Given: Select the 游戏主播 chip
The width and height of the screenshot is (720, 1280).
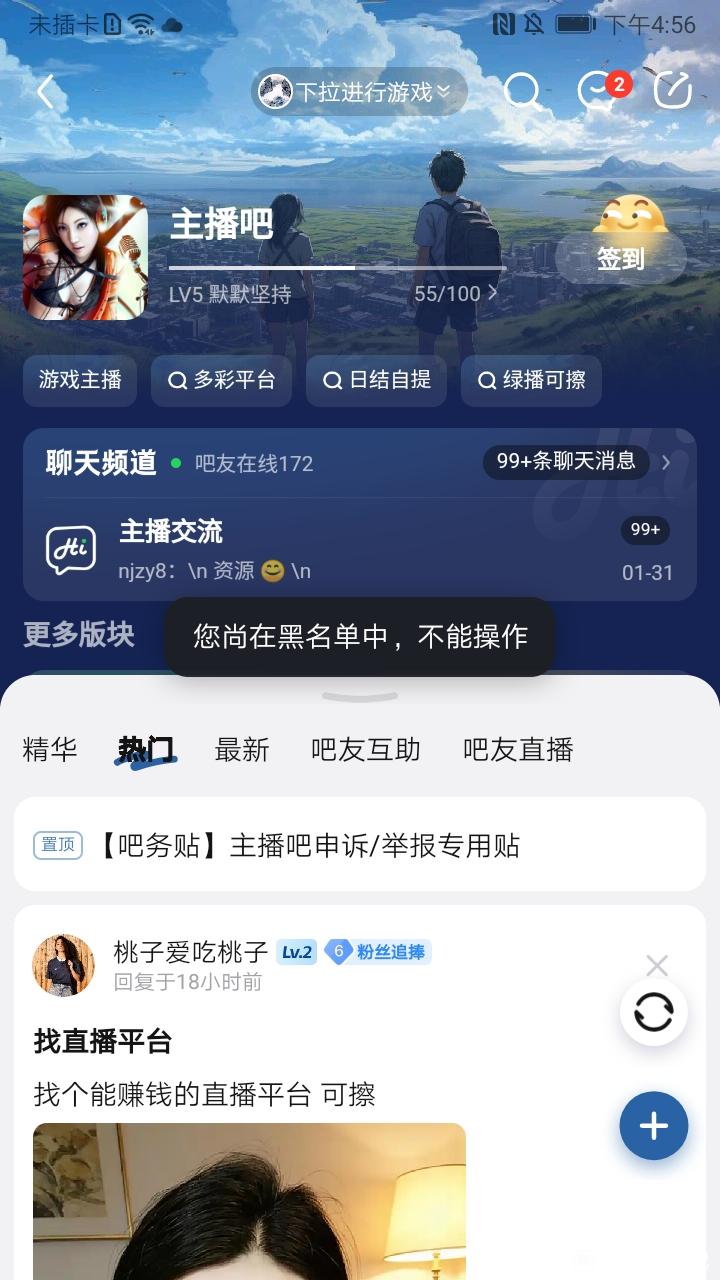Looking at the screenshot, I should pyautogui.click(x=80, y=380).
